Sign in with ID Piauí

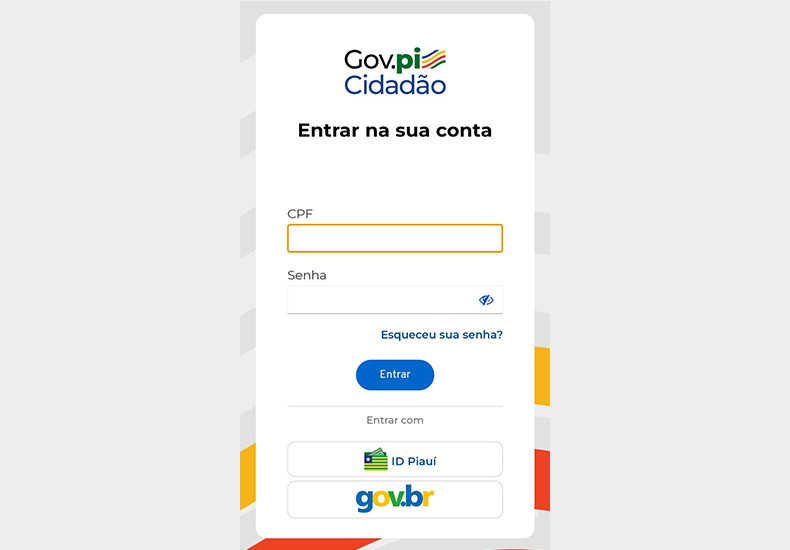tap(395, 460)
